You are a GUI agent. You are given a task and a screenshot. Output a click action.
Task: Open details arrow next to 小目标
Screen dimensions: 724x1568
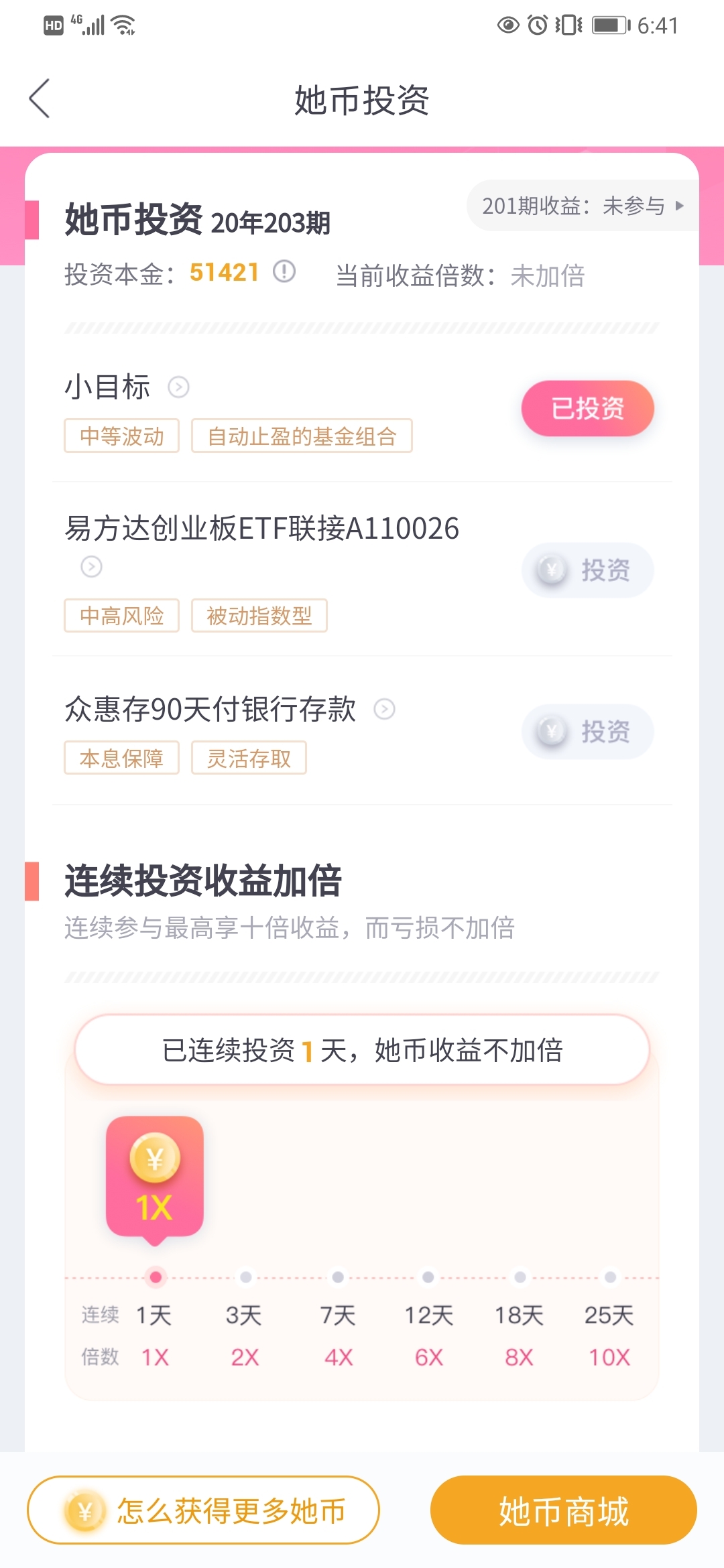coord(178,387)
